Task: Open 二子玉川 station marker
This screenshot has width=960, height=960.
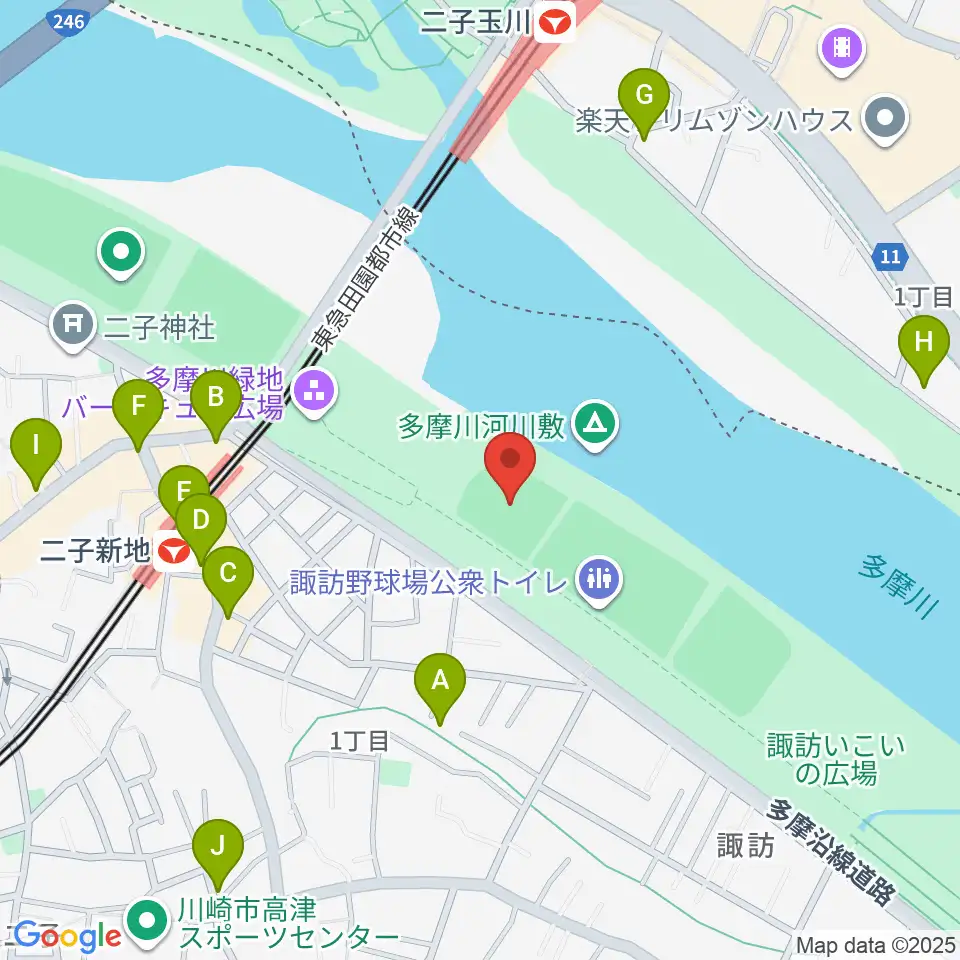Action: [556, 23]
